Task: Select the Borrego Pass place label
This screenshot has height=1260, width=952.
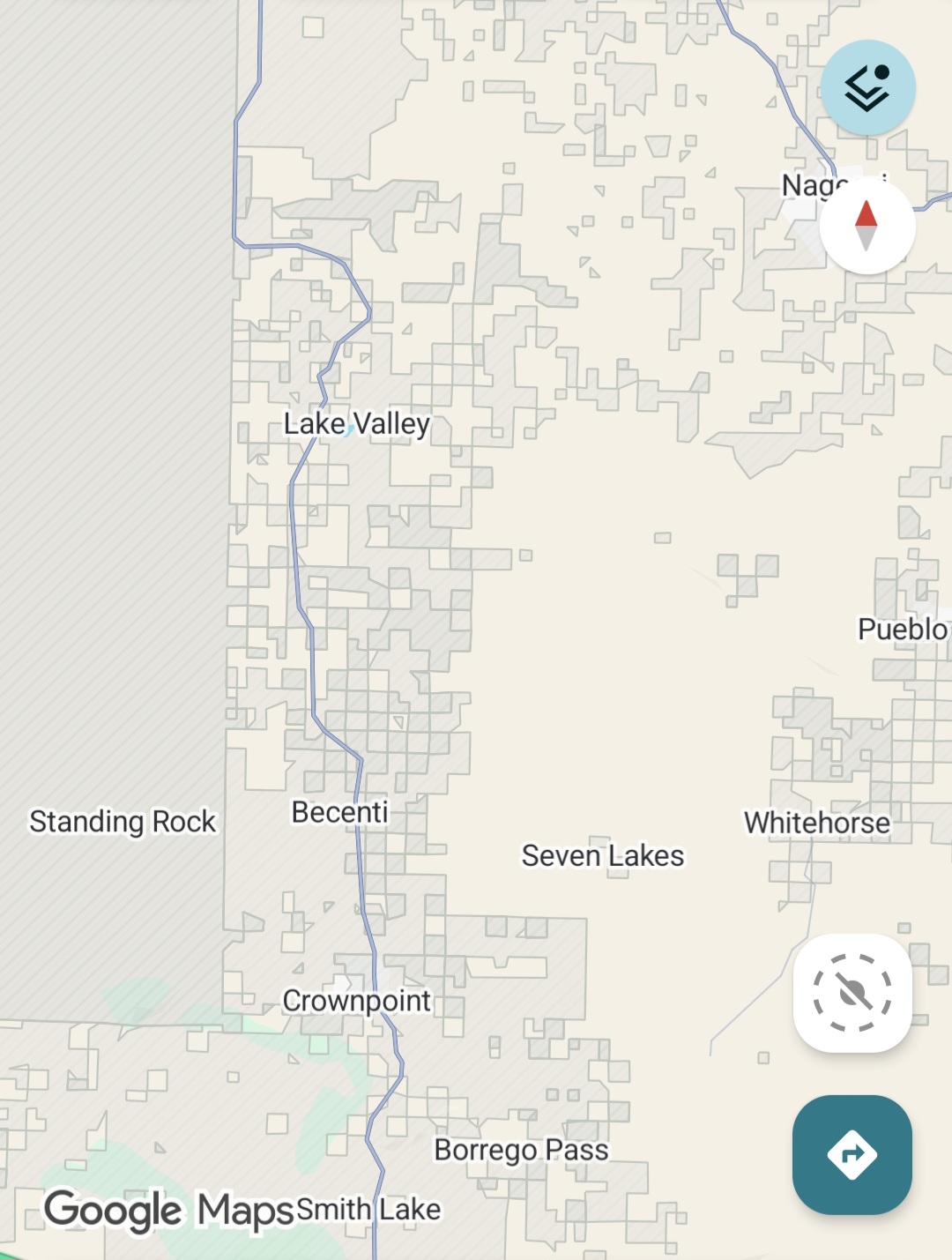Action: click(x=521, y=1150)
